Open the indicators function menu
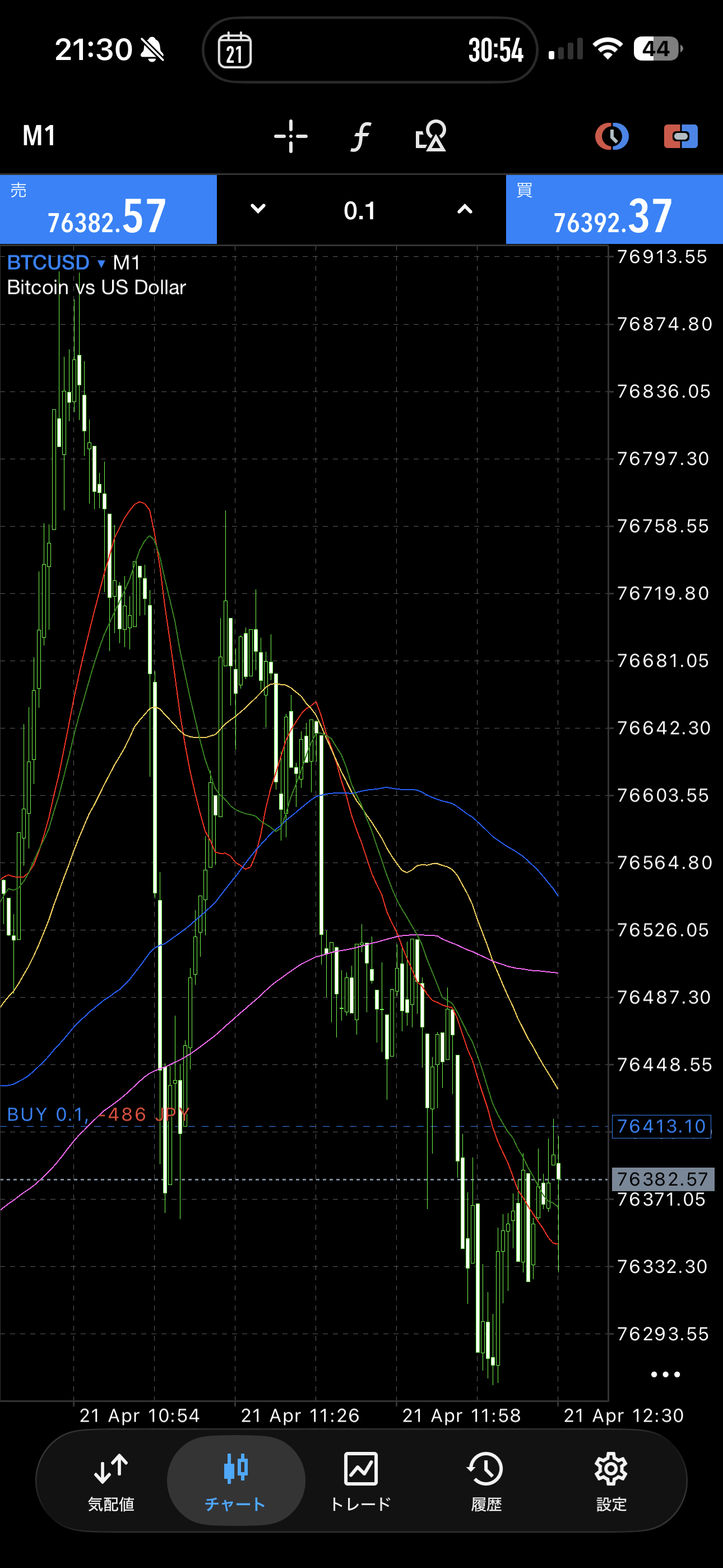 pyautogui.click(x=360, y=136)
